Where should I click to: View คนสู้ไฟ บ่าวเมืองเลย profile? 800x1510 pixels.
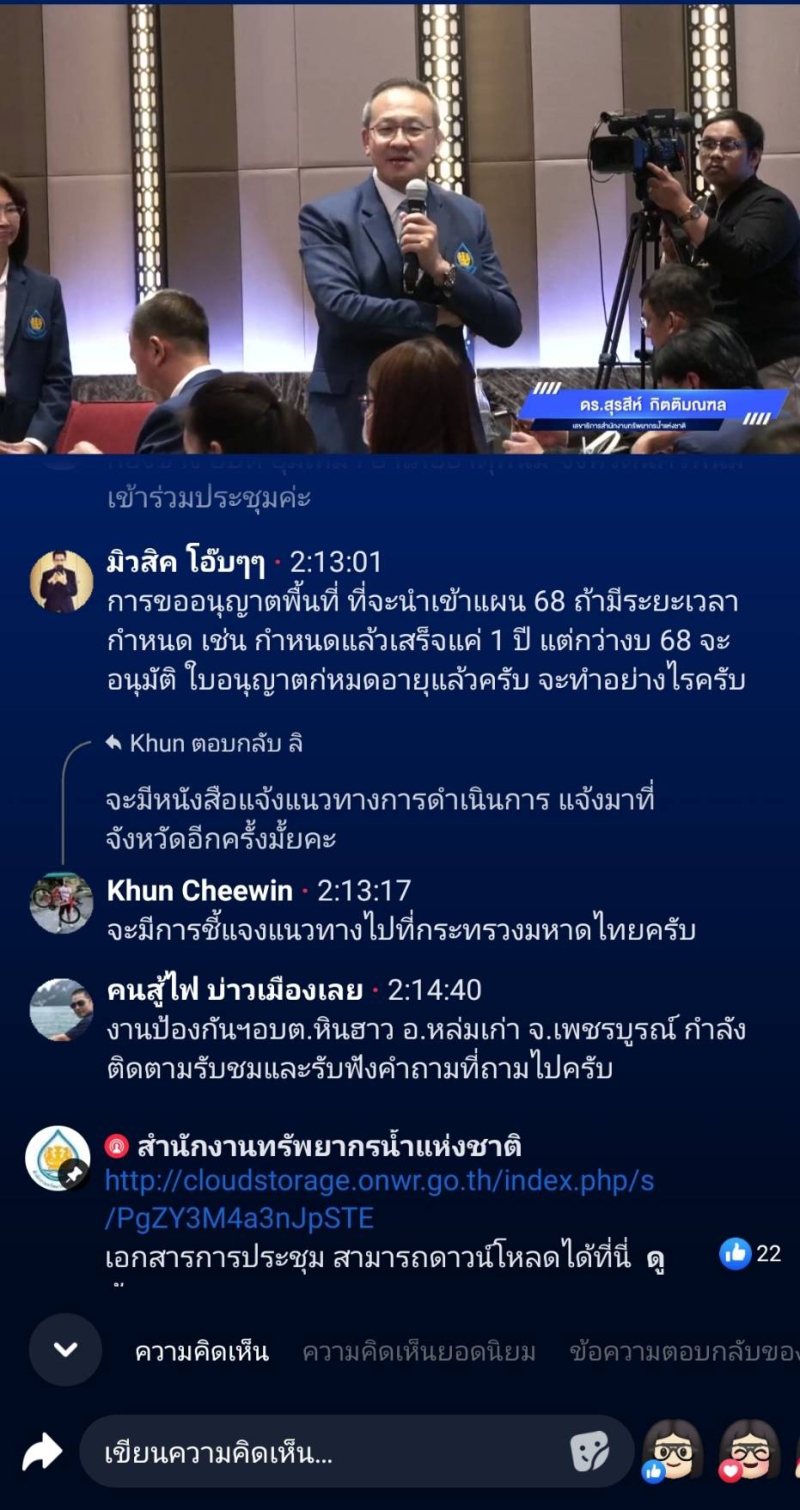pyautogui.click(x=235, y=990)
